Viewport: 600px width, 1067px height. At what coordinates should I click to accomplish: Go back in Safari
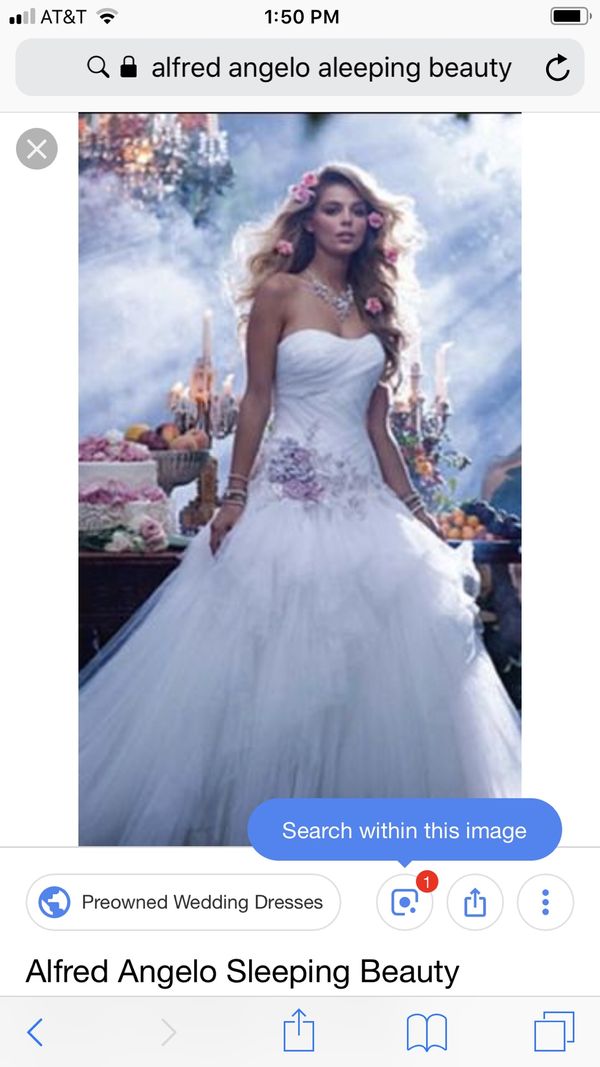(35, 1032)
